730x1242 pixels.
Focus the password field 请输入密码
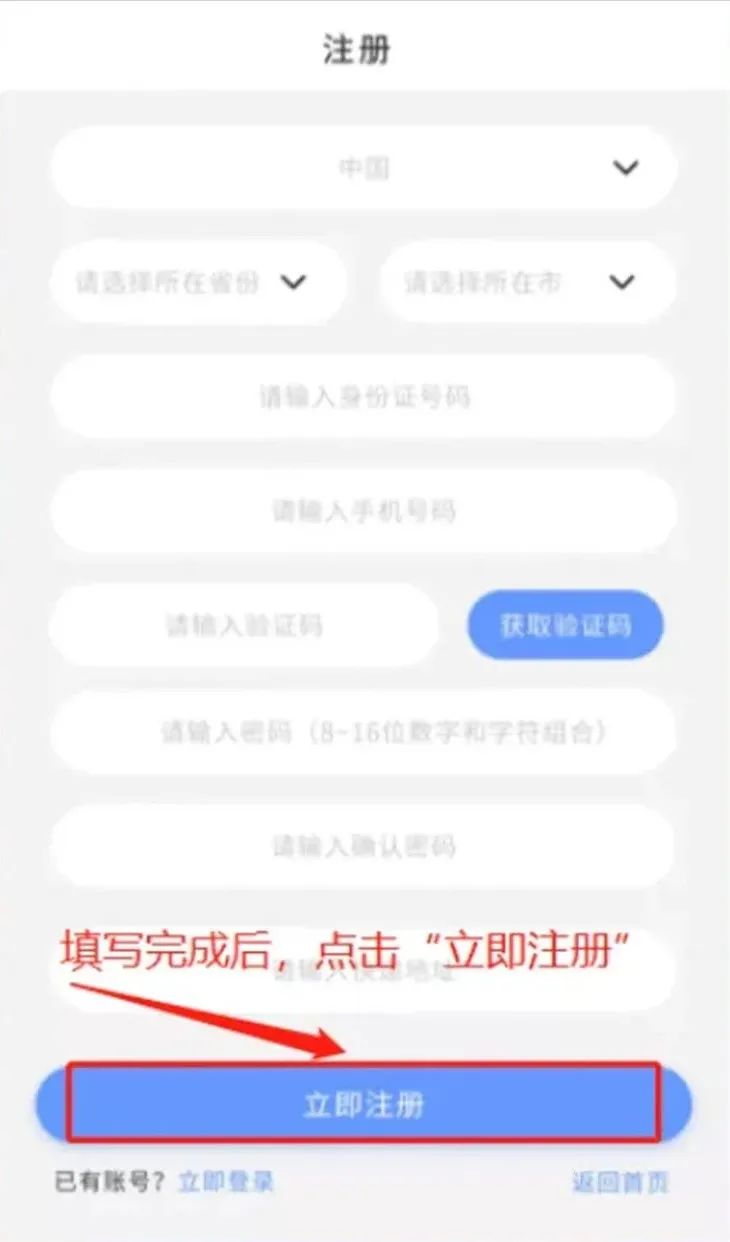tap(364, 732)
